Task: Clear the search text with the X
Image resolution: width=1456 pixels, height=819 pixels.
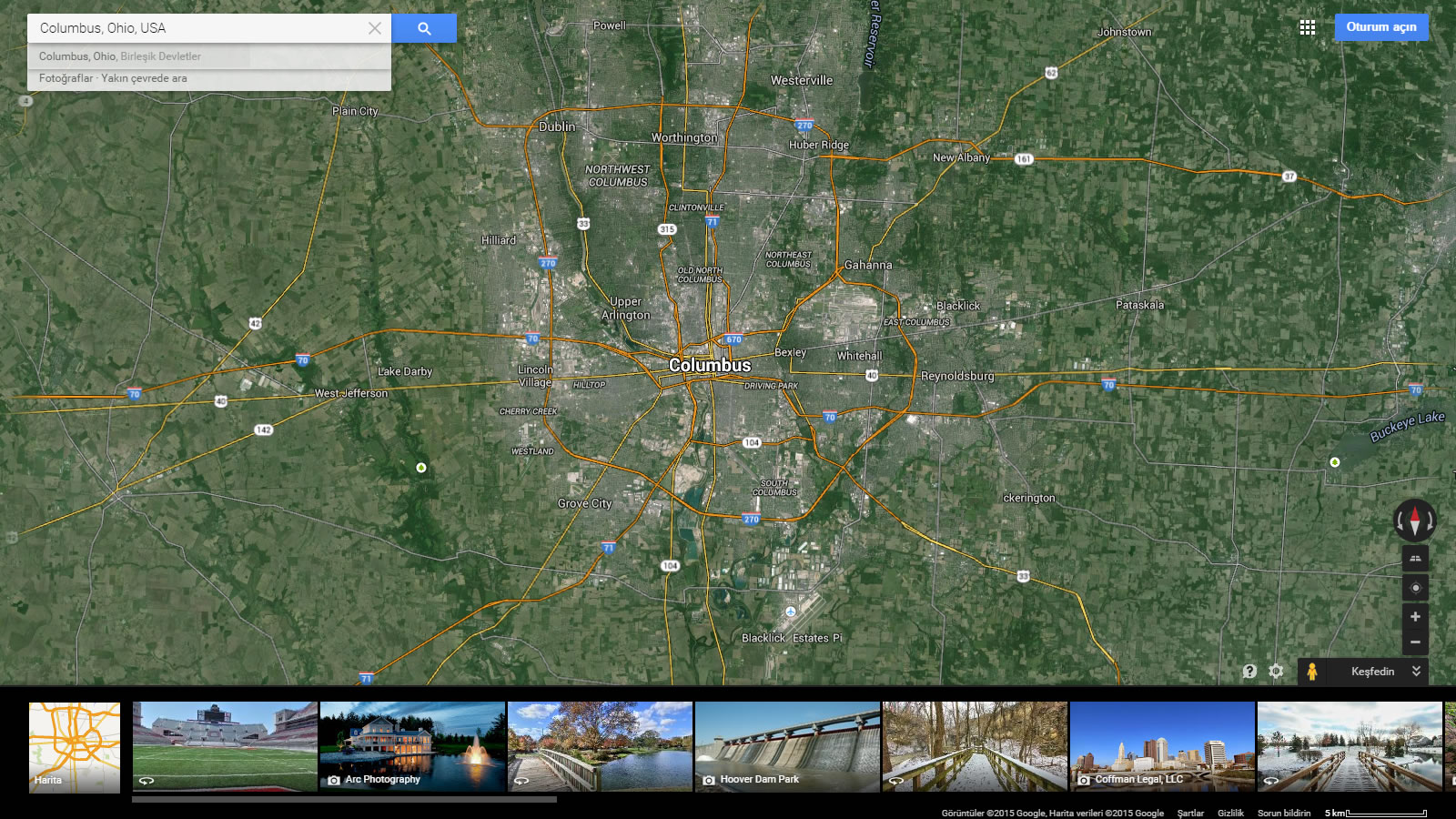Action: pyautogui.click(x=374, y=28)
